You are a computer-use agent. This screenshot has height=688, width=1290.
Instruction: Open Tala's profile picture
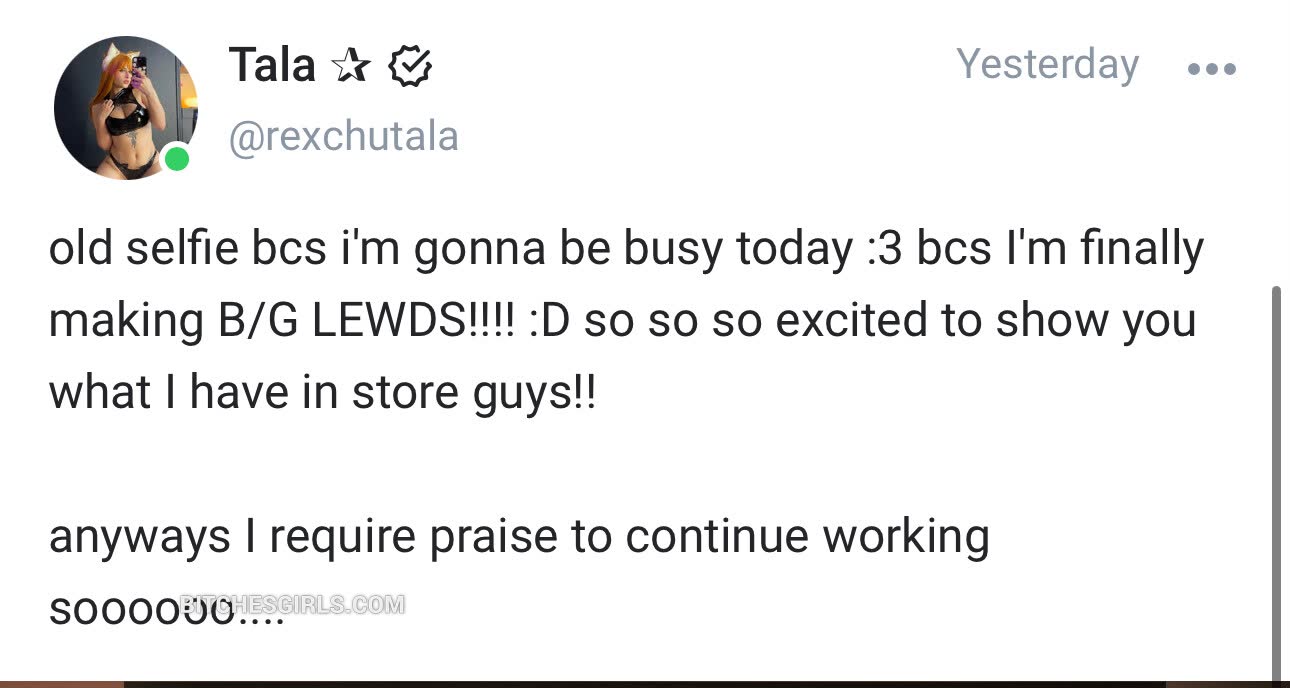pyautogui.click(x=125, y=107)
